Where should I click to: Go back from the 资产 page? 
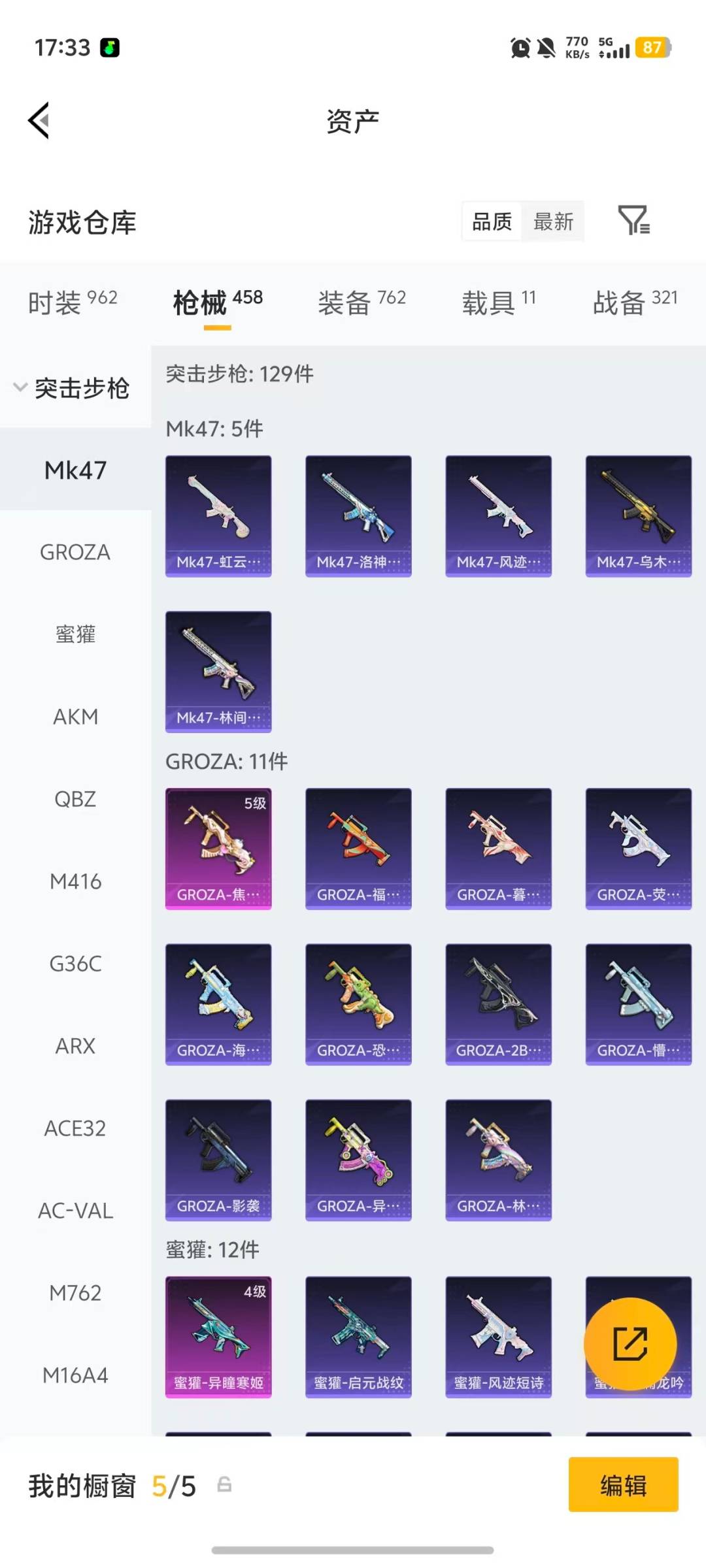tap(39, 121)
